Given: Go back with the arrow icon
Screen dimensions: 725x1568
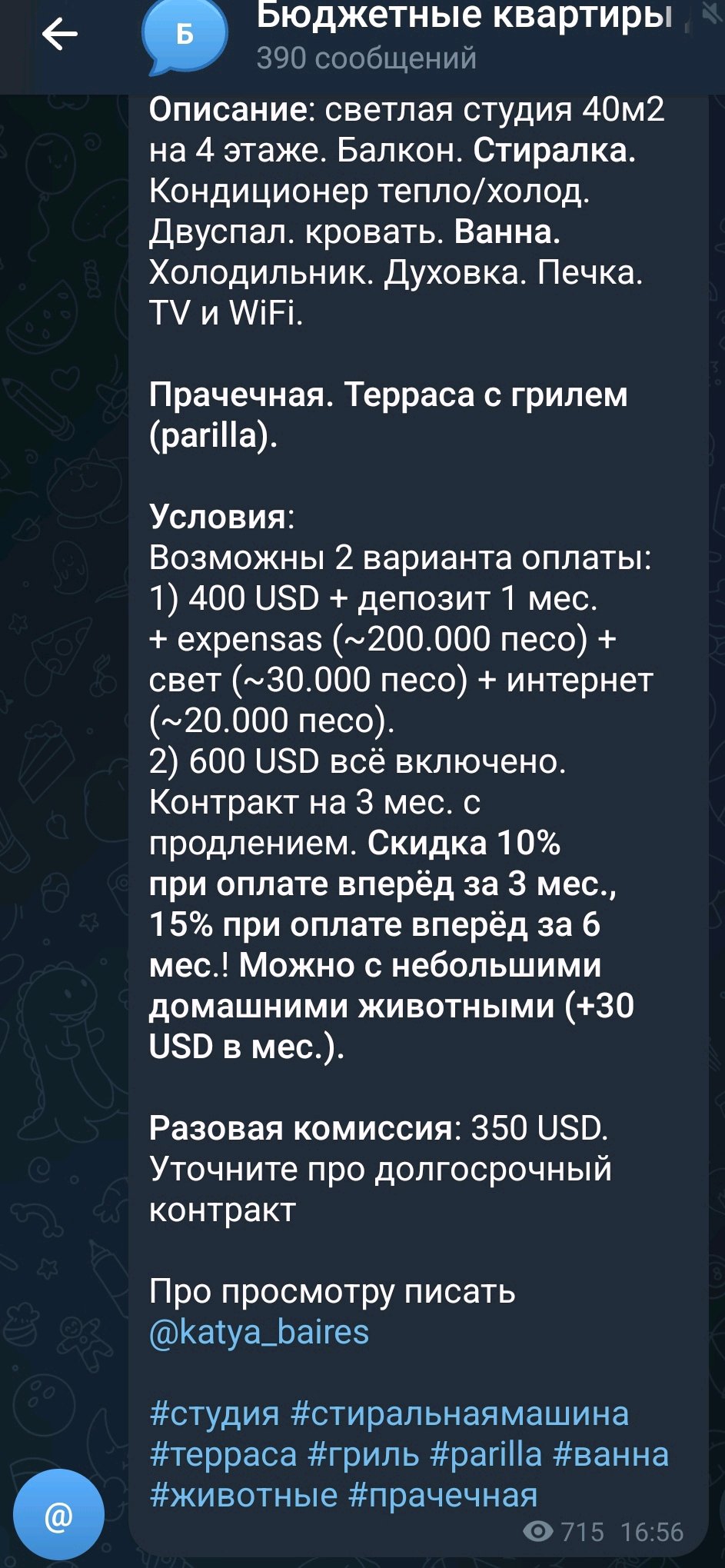Looking at the screenshot, I should pos(59,35).
